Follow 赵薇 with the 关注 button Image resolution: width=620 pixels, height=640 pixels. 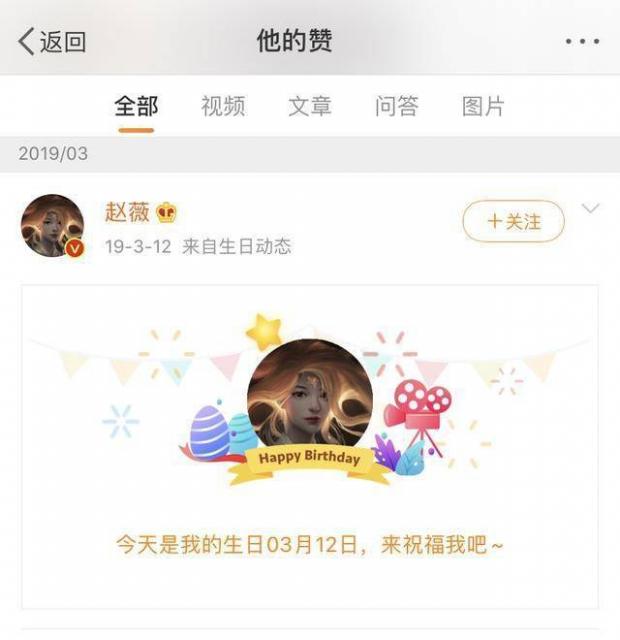click(513, 221)
